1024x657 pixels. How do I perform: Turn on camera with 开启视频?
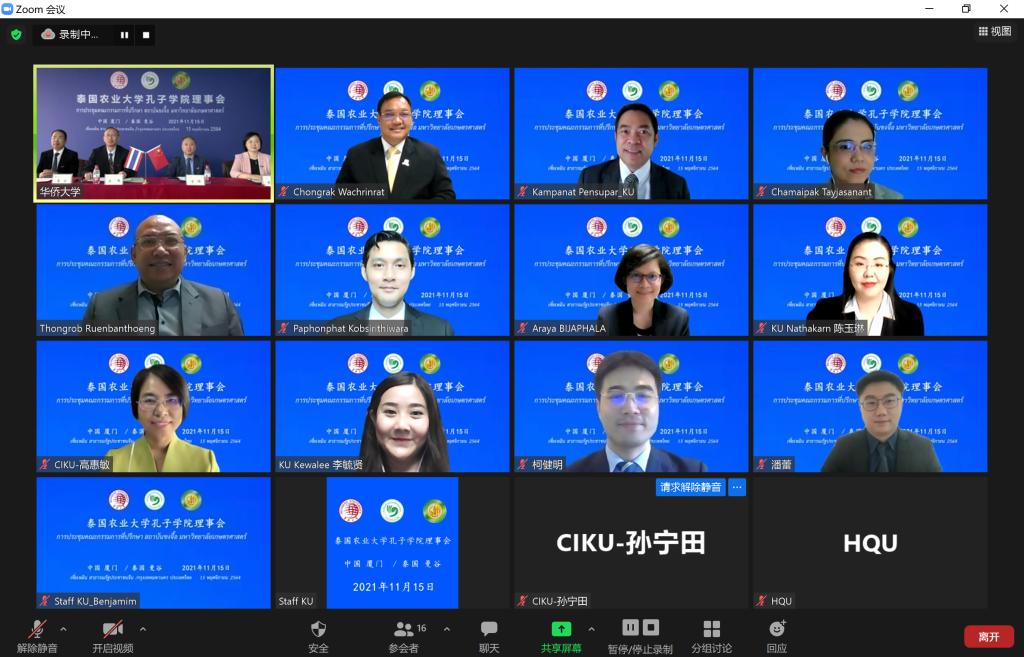point(112,635)
